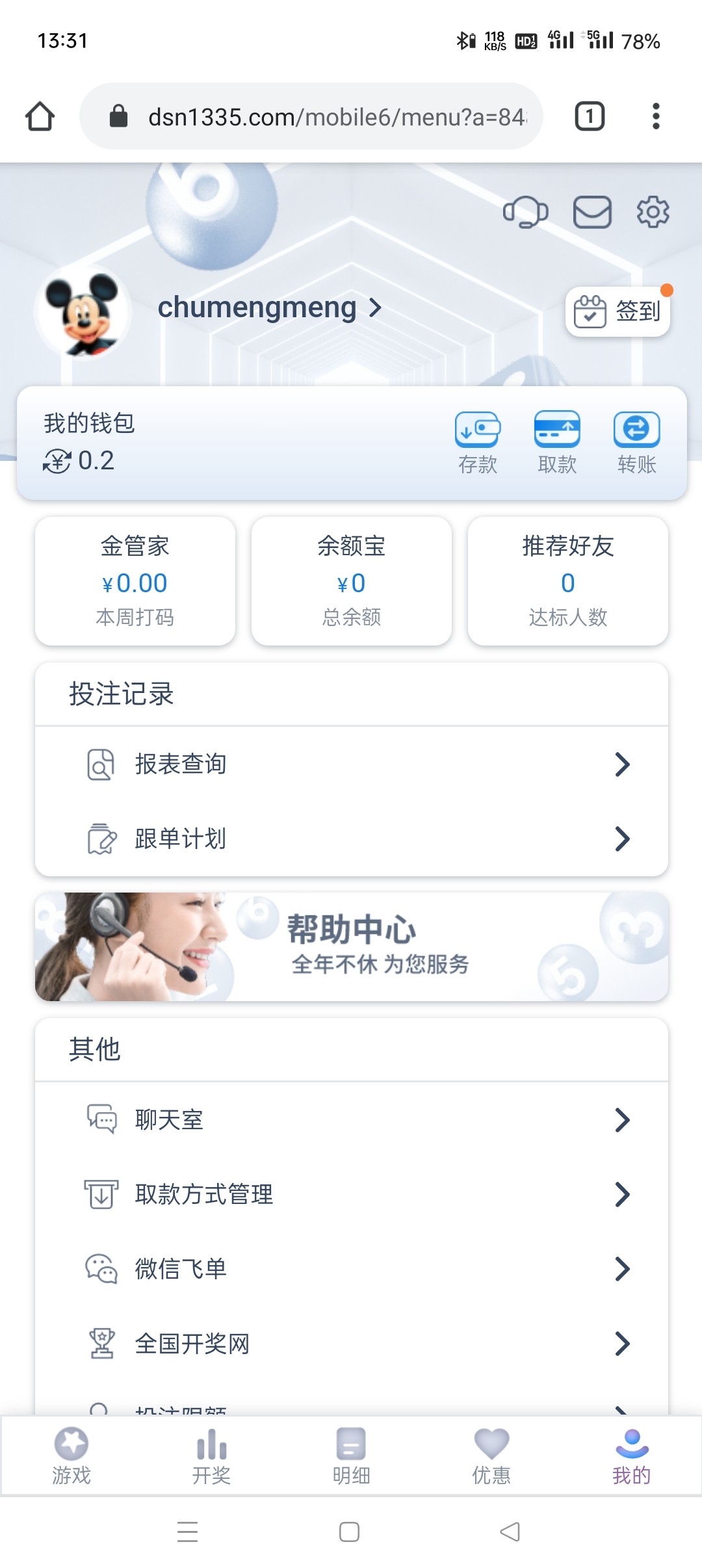Enter the 聊天室 chat room
702x1568 pixels.
(352, 1120)
